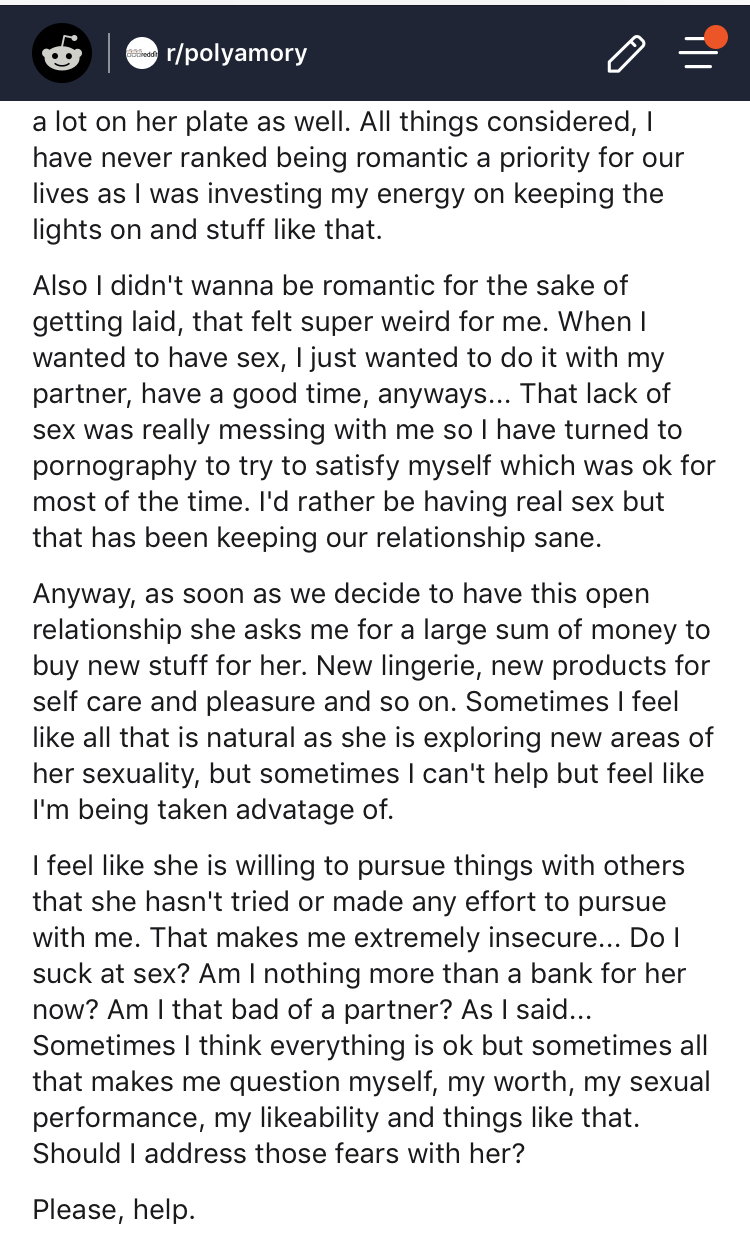Open the hamburger menu with notification dot
Screen dimensions: 750x1260
pyautogui.click(x=701, y=50)
